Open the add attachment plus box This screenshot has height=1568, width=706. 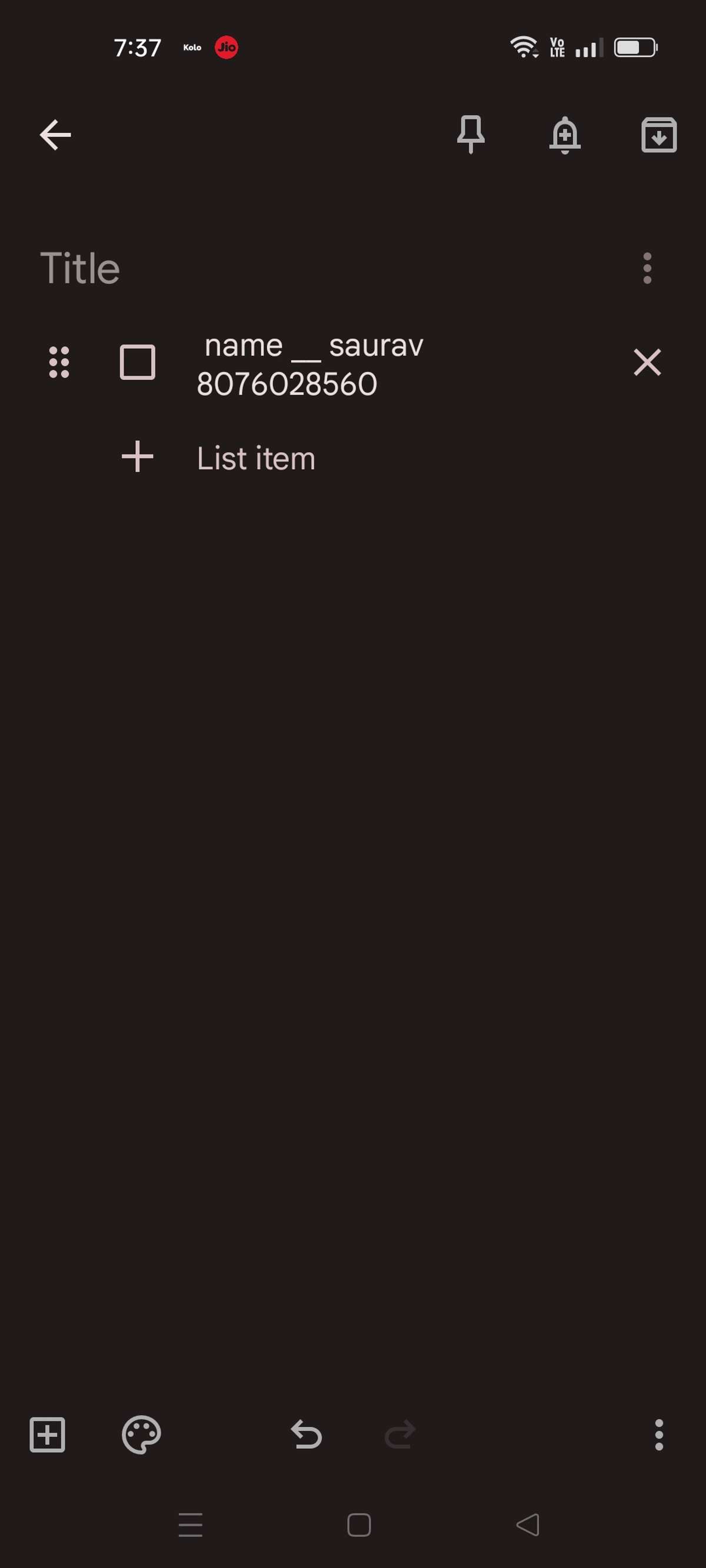click(x=47, y=1435)
